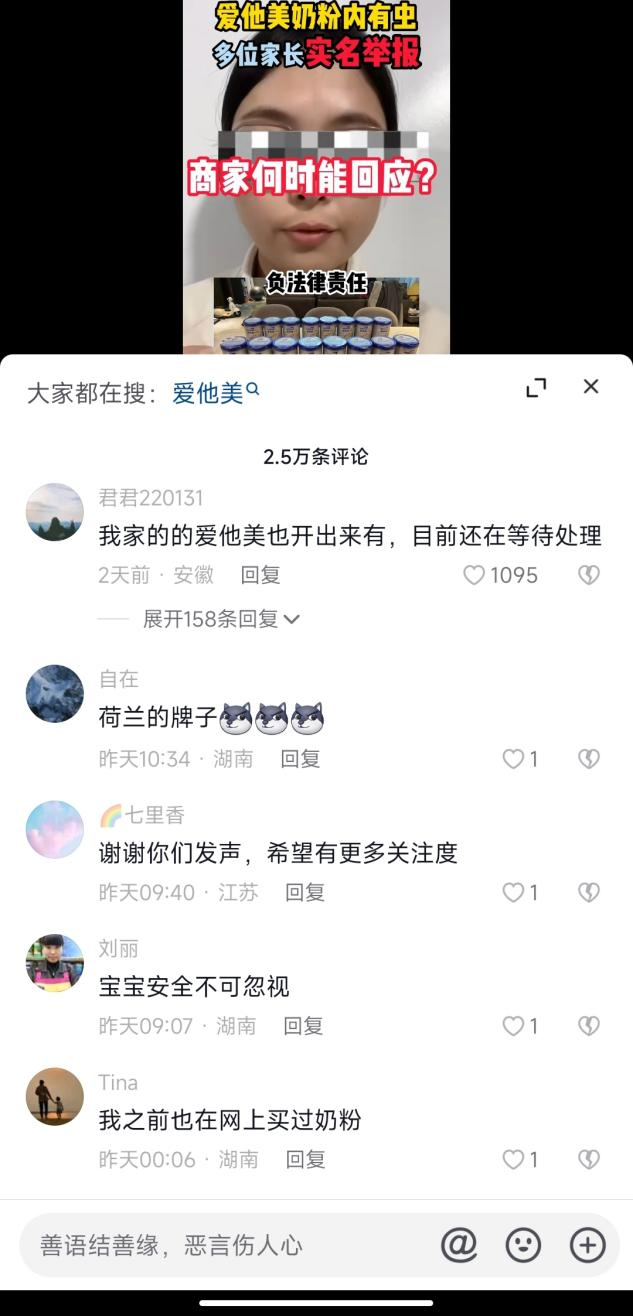Reply to 七里香's comment

click(x=304, y=892)
